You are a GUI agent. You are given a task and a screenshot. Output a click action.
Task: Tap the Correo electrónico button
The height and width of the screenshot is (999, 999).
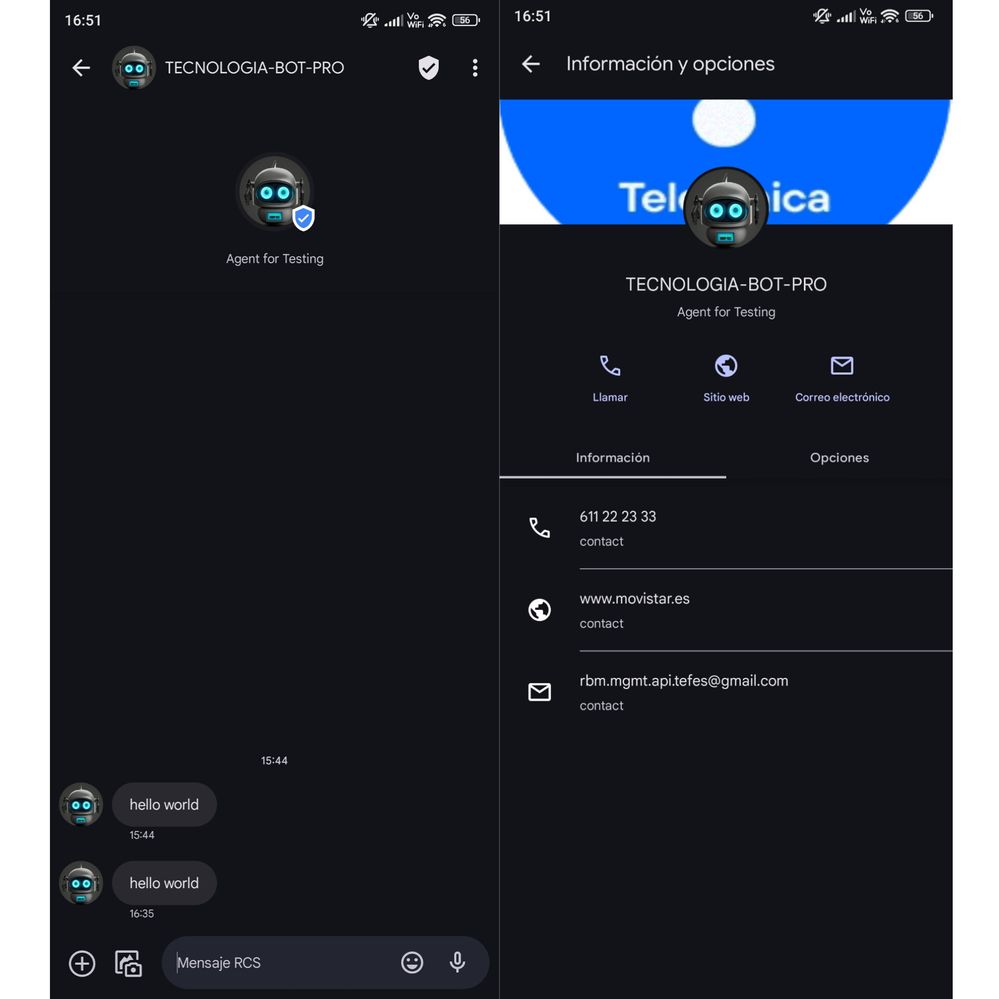(842, 378)
